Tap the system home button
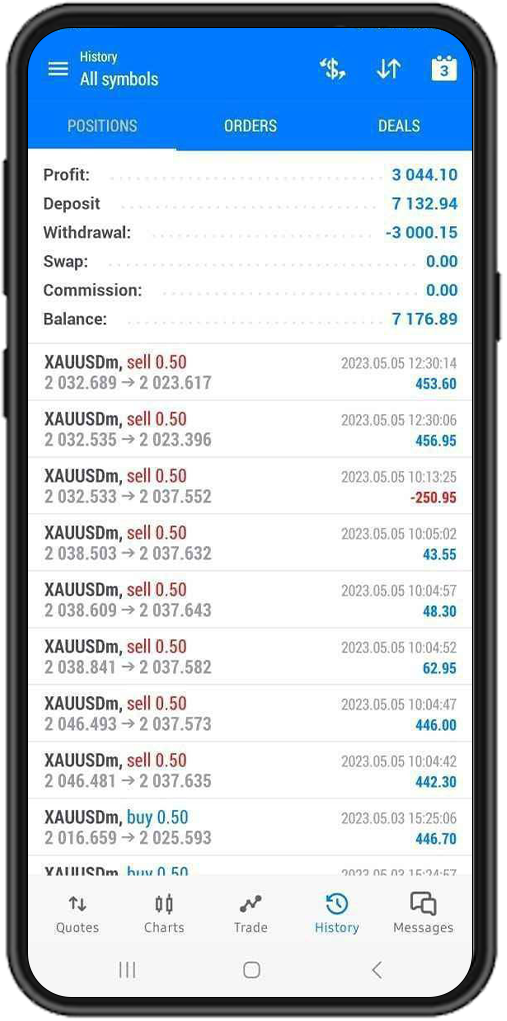 tap(251, 970)
